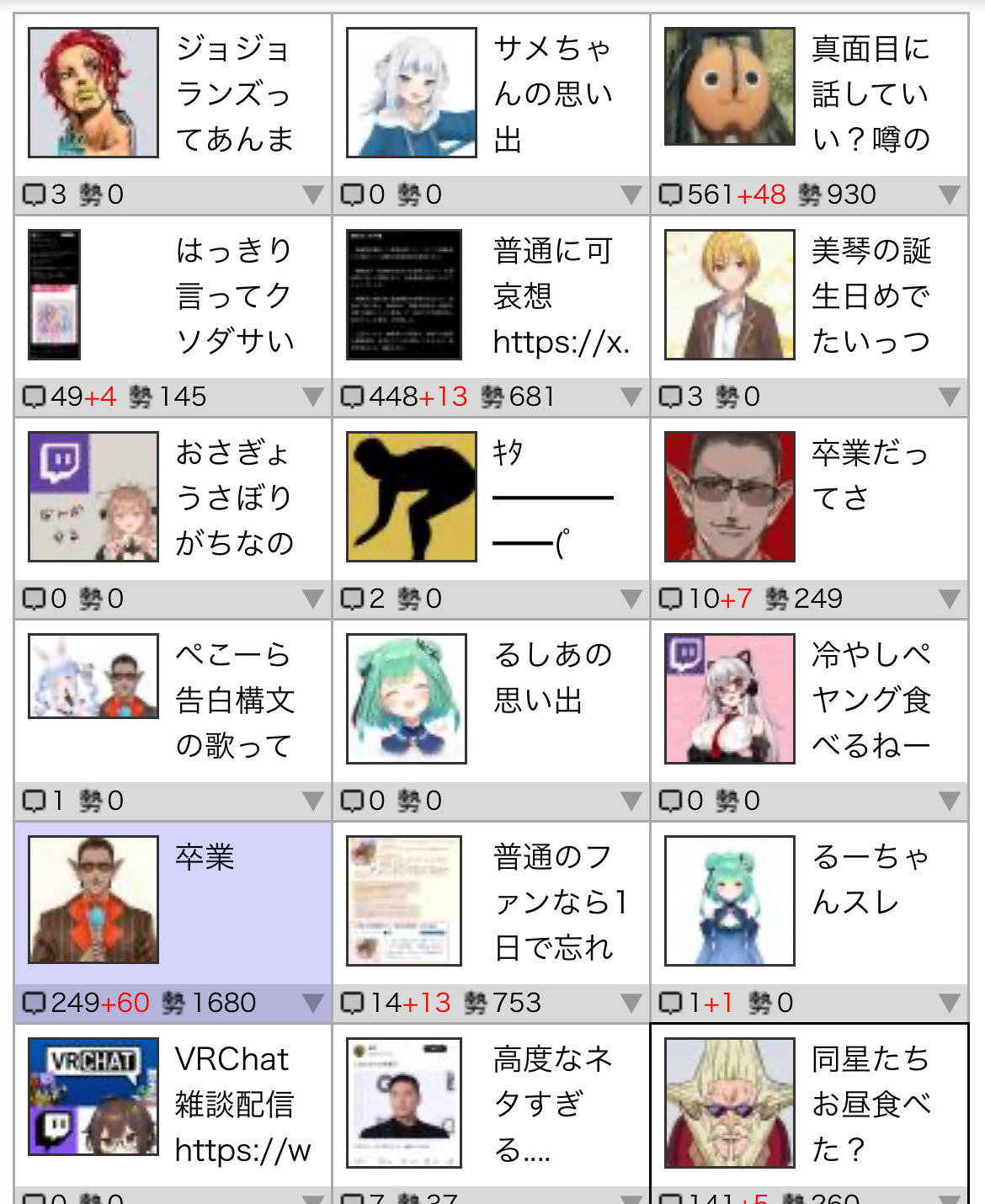This screenshot has width=985, height=1204.
Task: Open the 卒業だってさ thread
Action: click(869, 476)
